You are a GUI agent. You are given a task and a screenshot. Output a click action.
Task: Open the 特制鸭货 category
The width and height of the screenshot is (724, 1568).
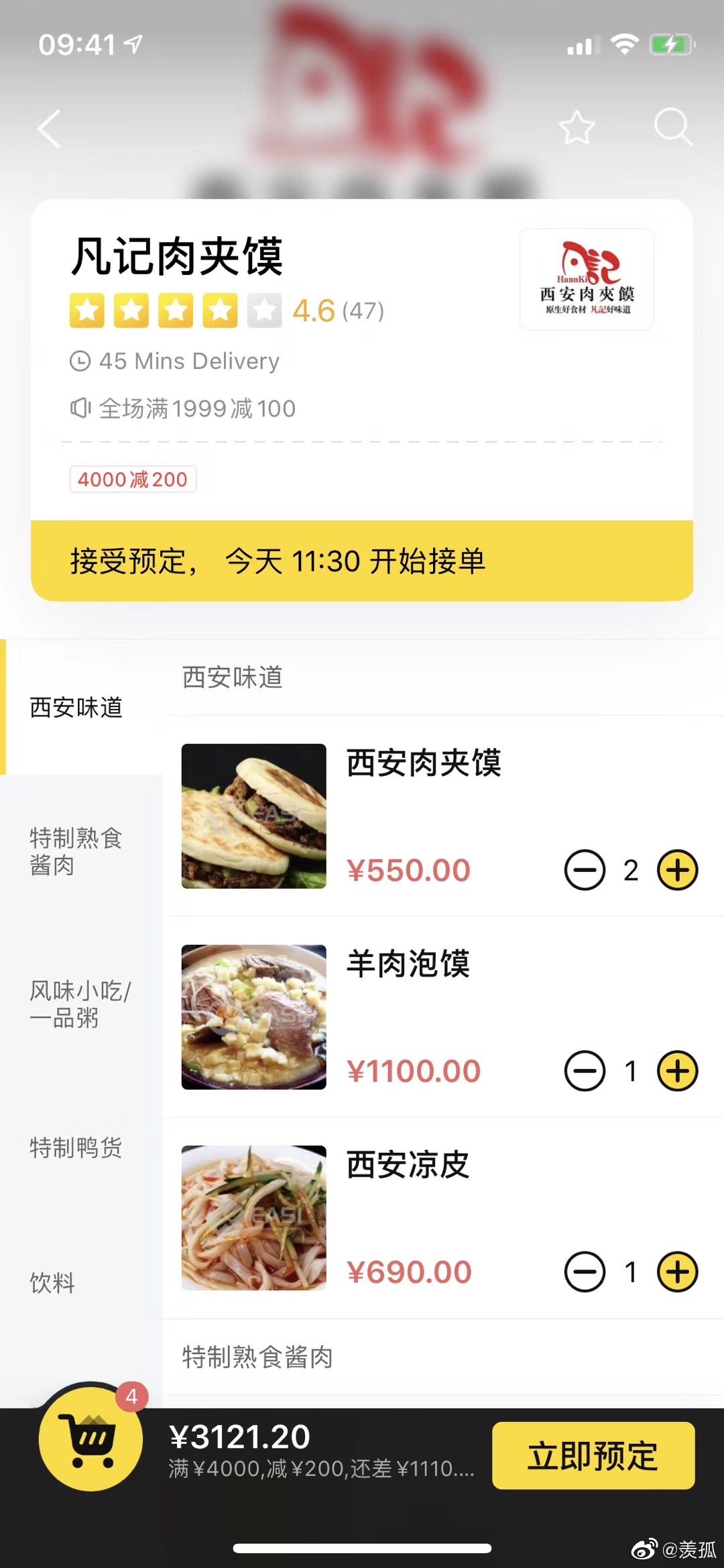tap(76, 1147)
